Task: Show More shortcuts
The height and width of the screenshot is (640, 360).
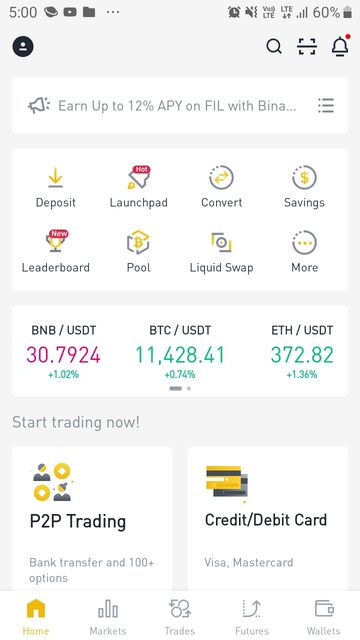Action: click(304, 252)
